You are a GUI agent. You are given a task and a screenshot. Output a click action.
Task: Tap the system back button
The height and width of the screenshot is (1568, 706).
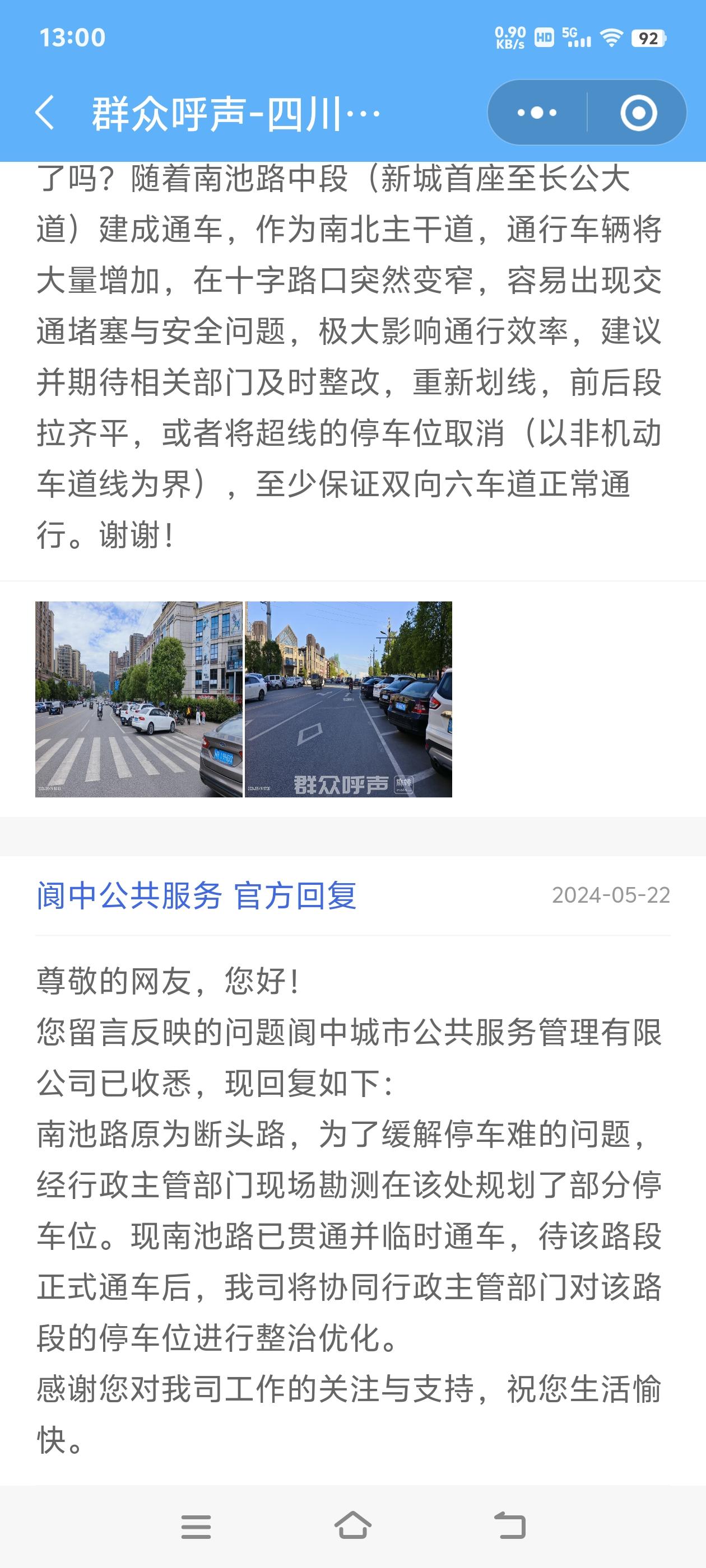[x=510, y=1526]
